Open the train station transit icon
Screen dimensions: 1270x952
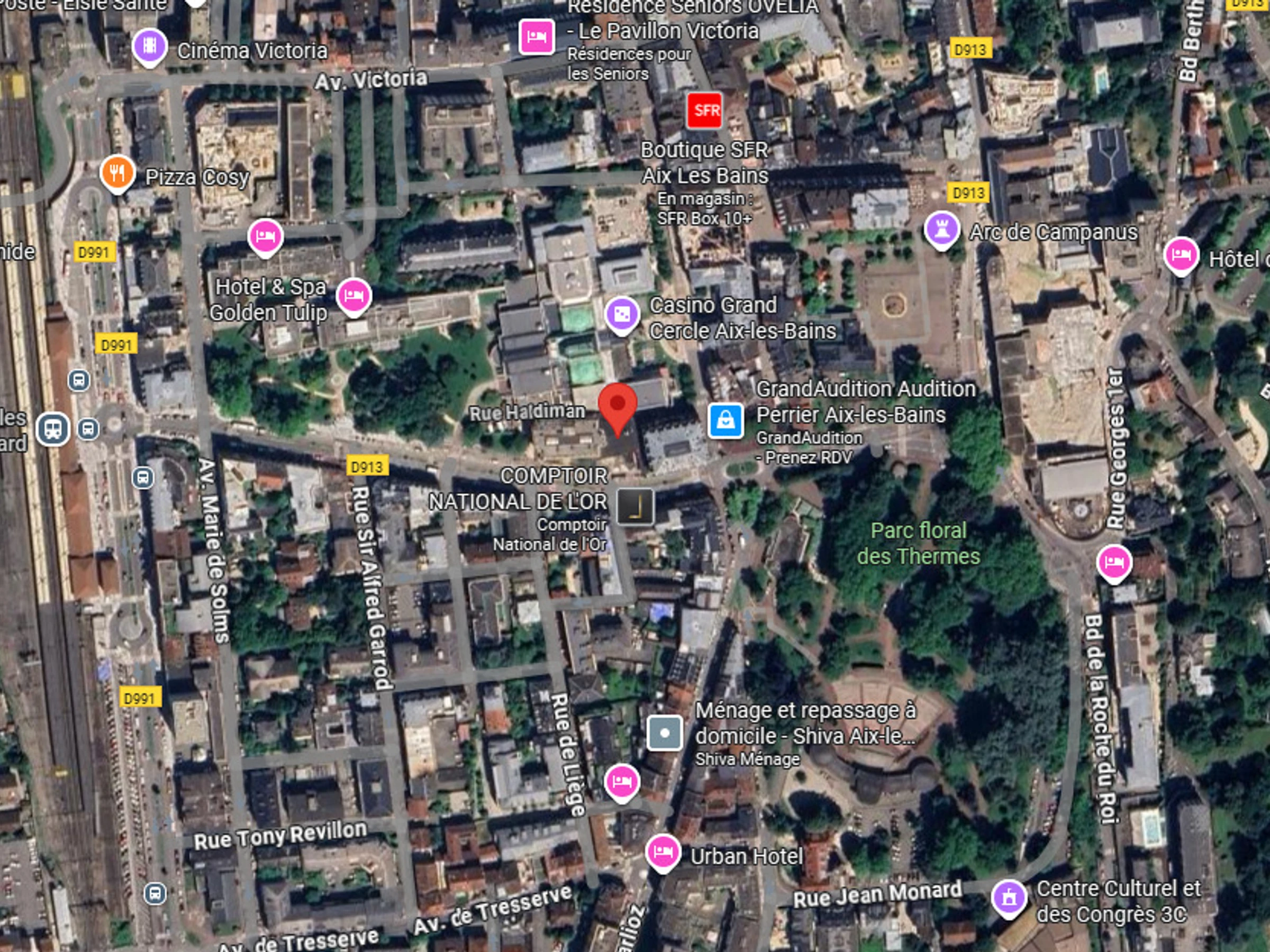pyautogui.click(x=53, y=428)
